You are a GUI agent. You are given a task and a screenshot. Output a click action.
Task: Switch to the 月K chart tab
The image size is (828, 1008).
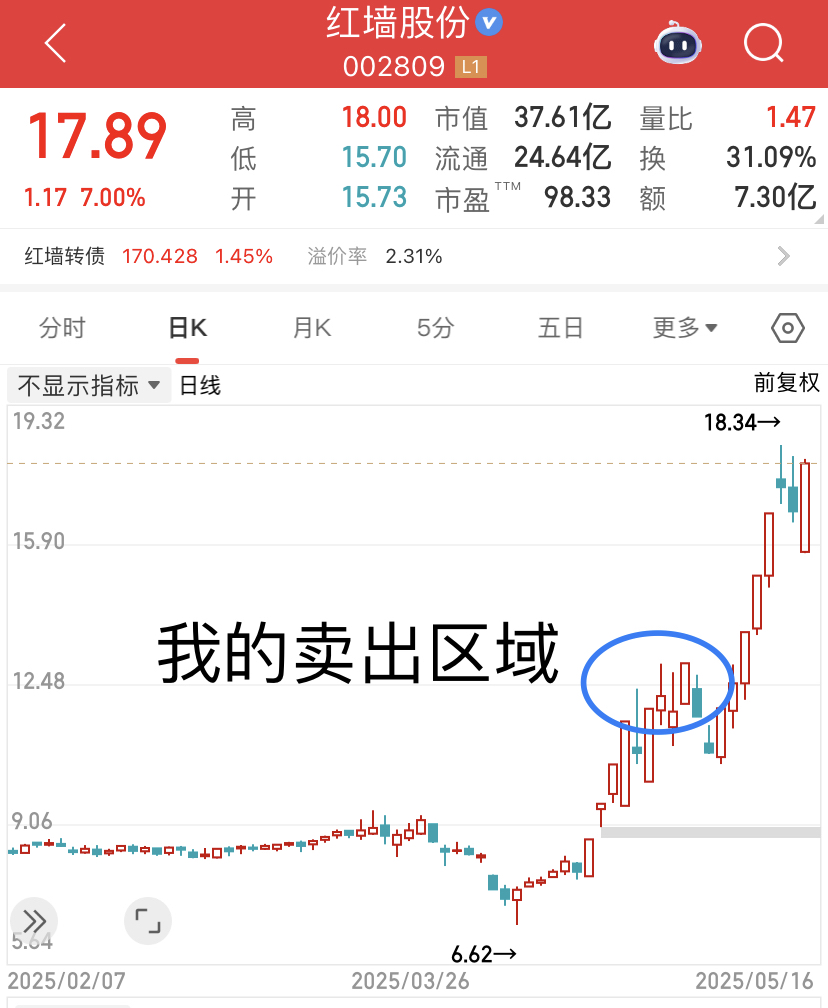(x=312, y=328)
